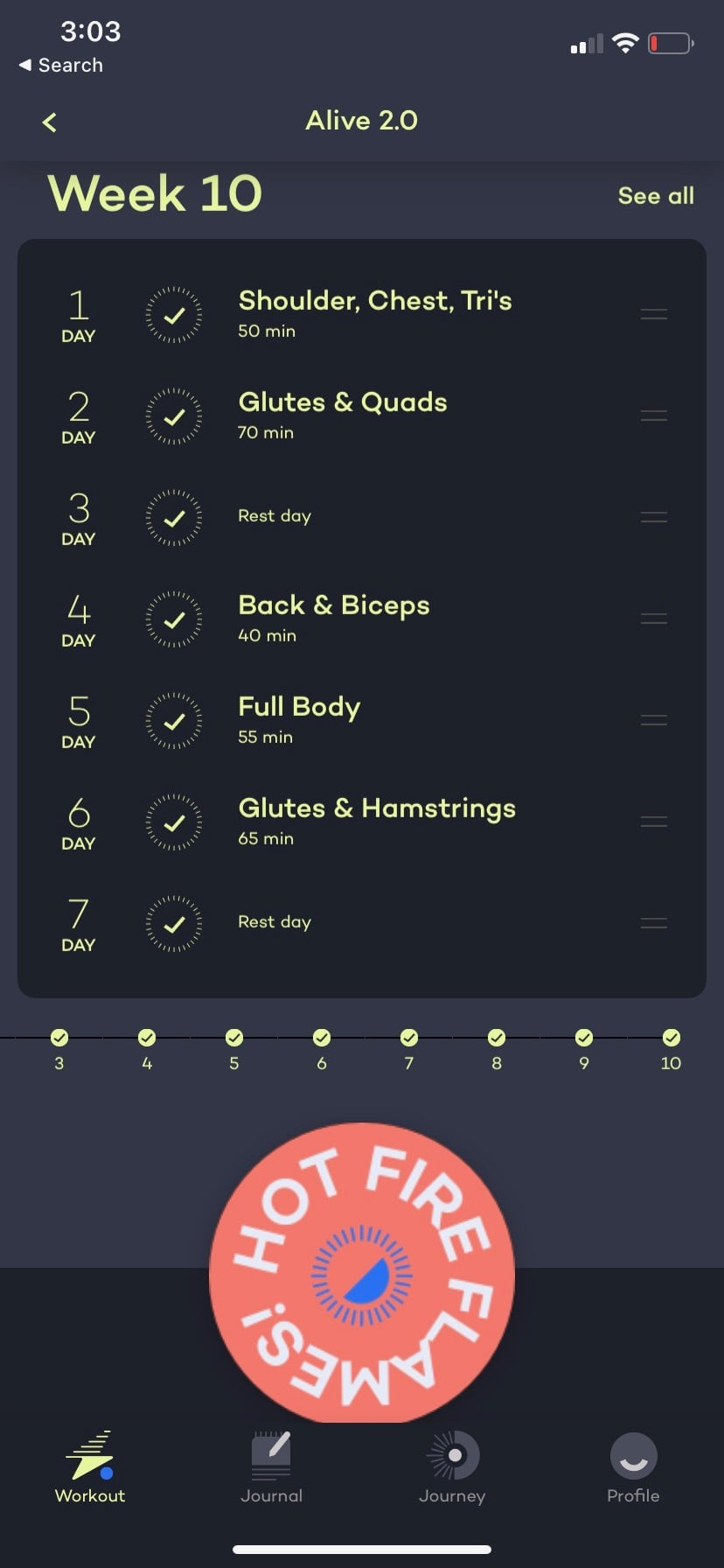Tap the Day 1 completed checkmark
Viewport: 724px width, 1568px height.
tap(174, 314)
